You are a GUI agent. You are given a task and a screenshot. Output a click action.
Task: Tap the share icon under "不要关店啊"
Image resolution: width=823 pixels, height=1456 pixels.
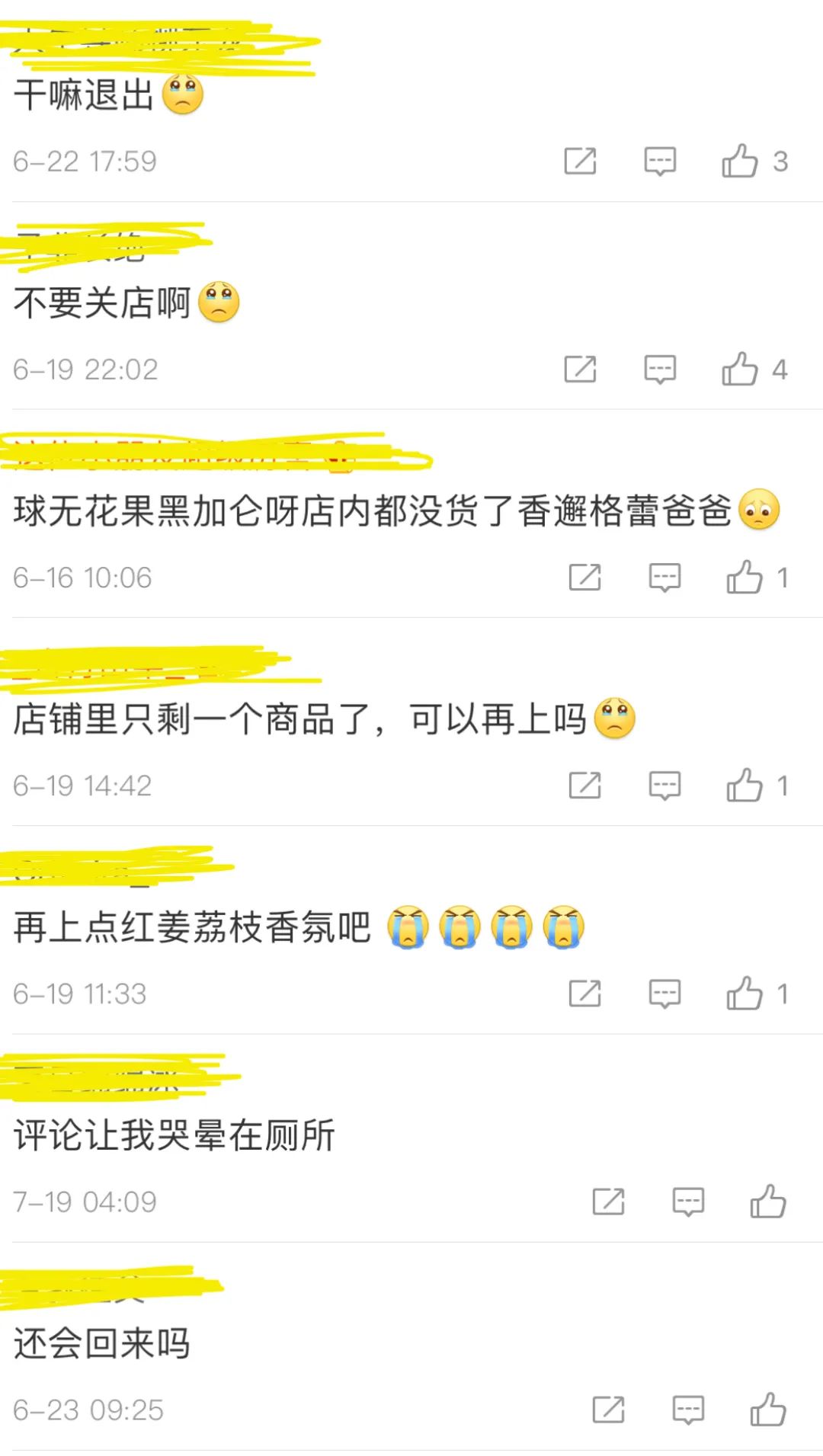point(583,370)
